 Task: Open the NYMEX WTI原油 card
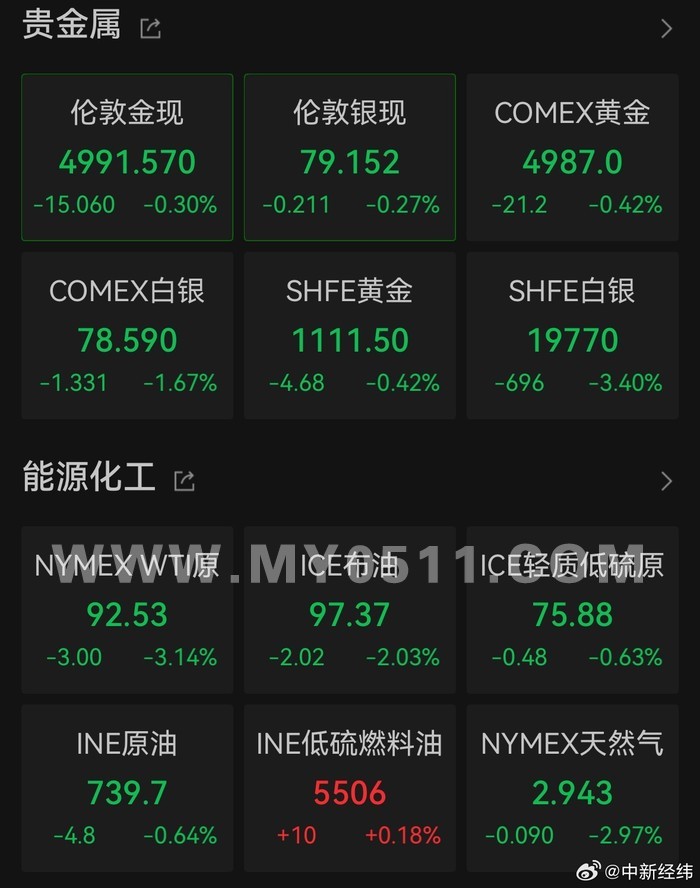(127, 610)
